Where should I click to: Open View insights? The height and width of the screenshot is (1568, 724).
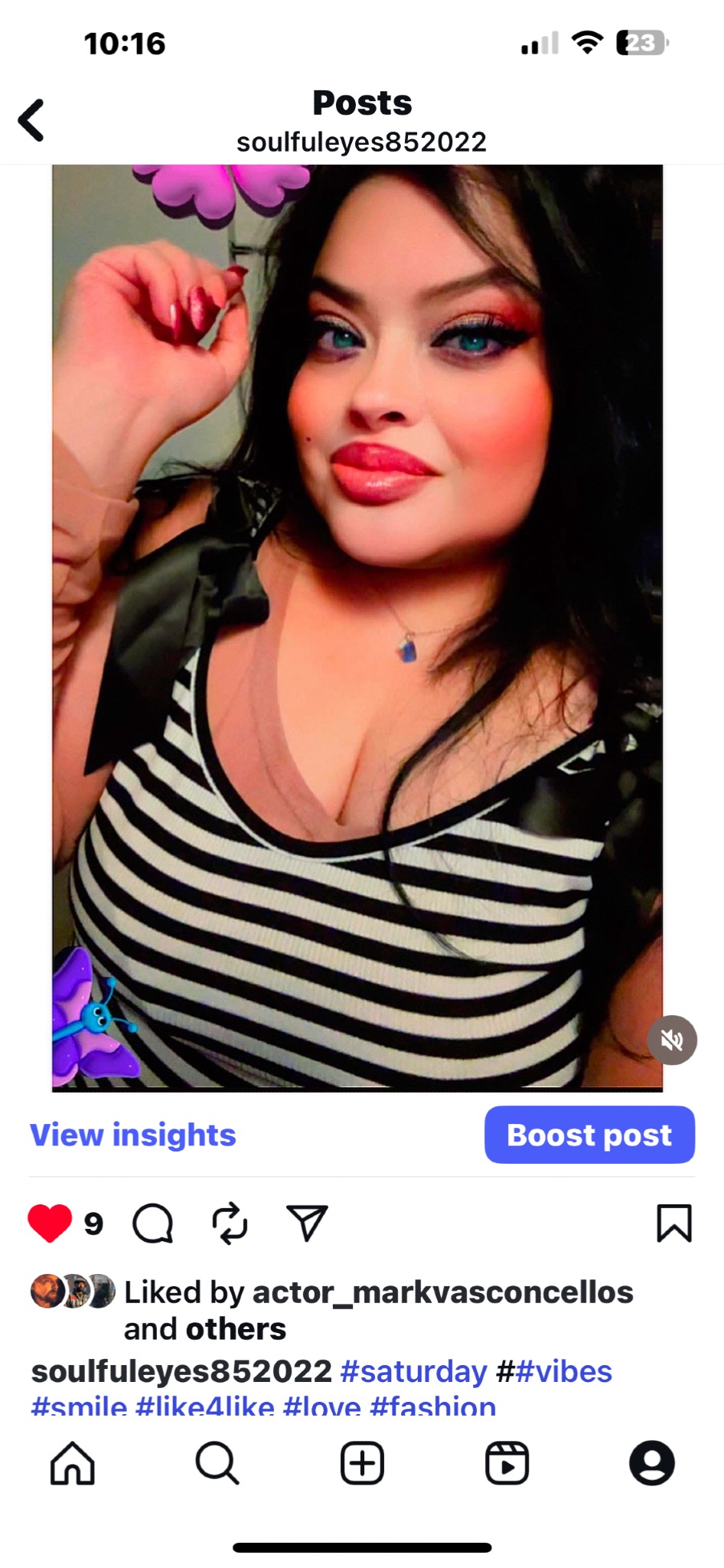[132, 1135]
